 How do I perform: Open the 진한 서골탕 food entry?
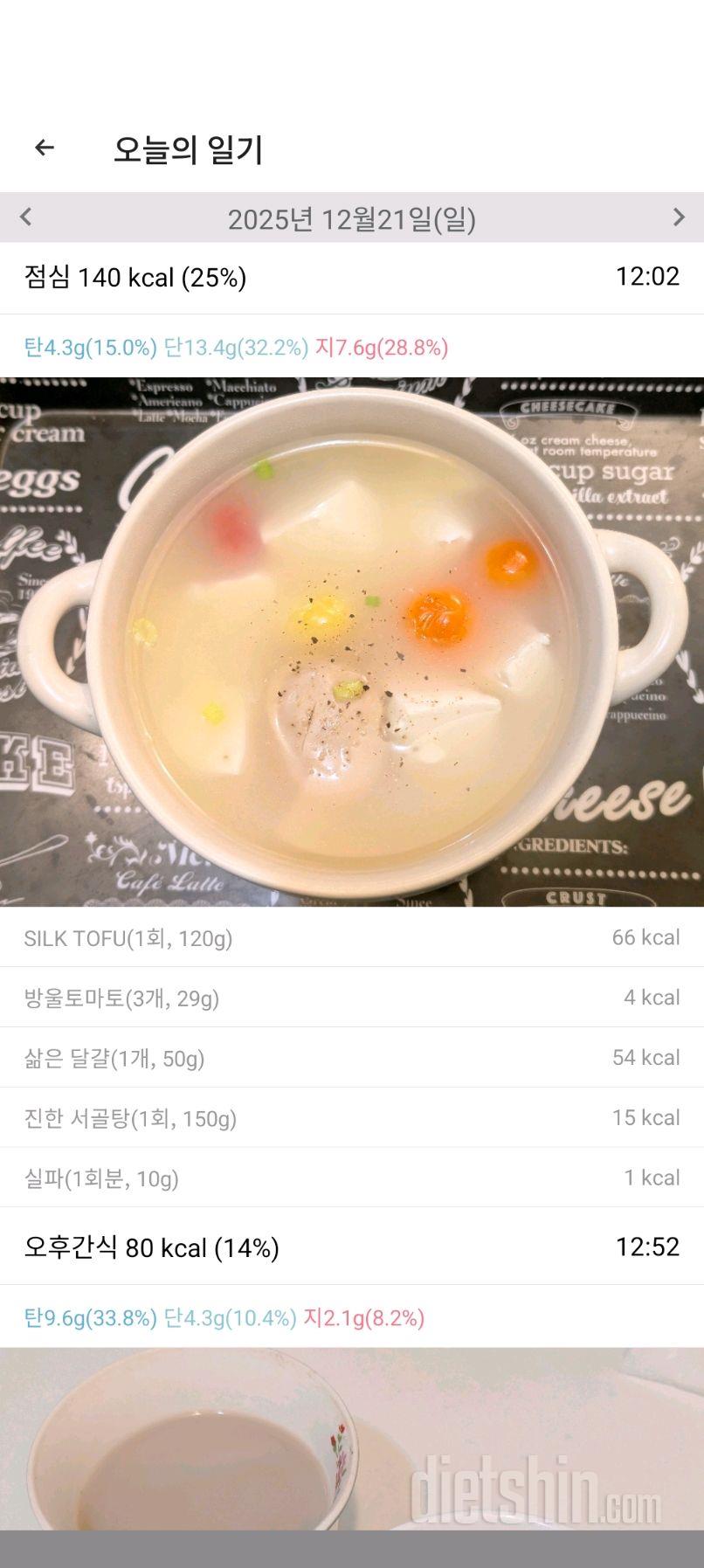(352, 1118)
